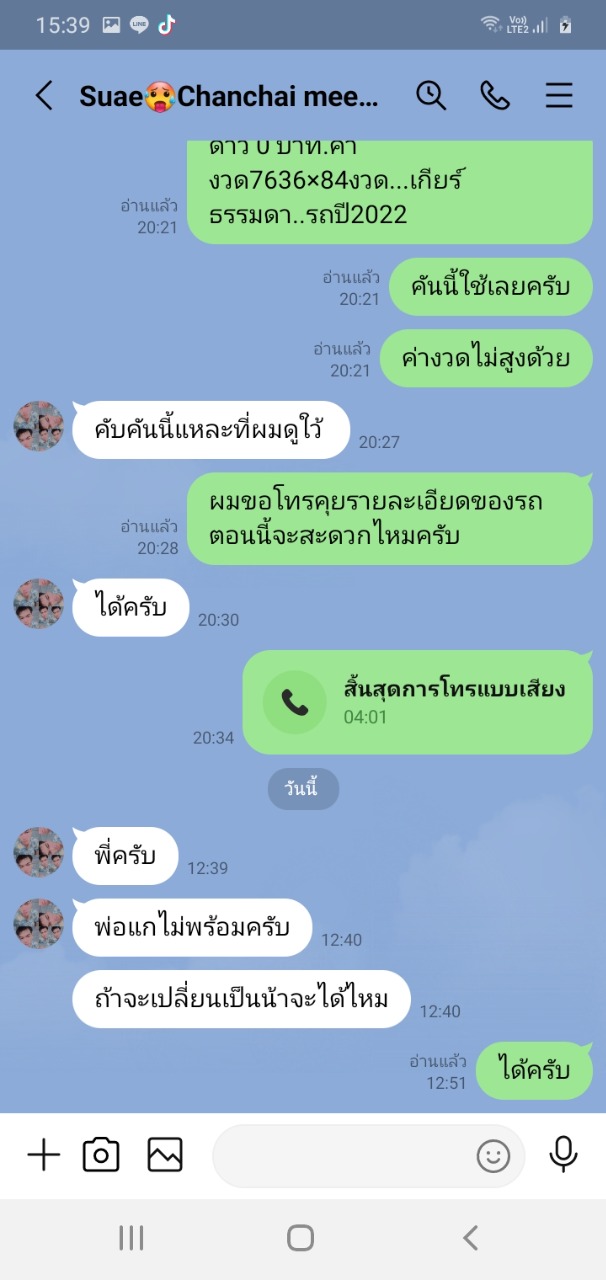Screen dimensions: 606x1280
Task: Tap the ended voice call message bubble
Action: click(417, 702)
